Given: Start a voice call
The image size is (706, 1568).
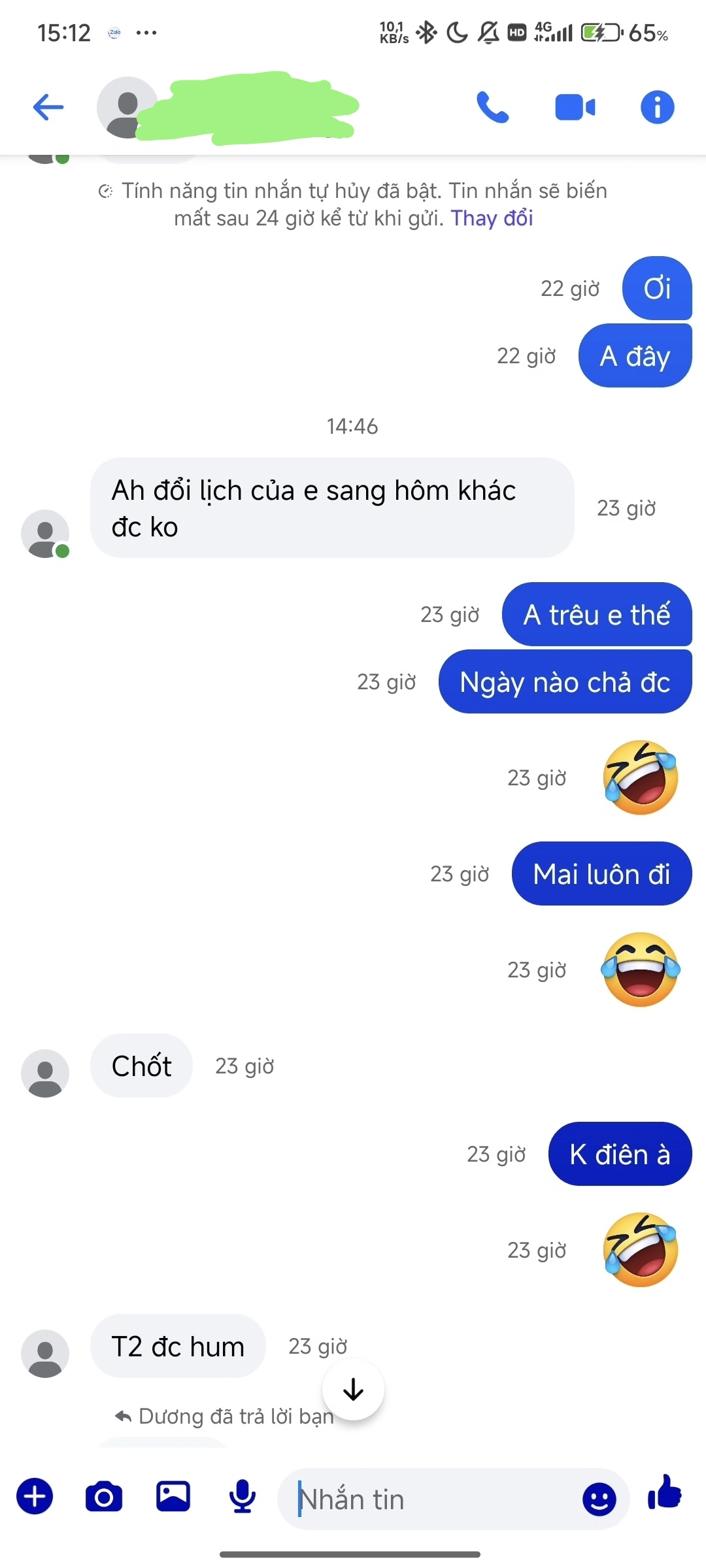Looking at the screenshot, I should tap(492, 107).
